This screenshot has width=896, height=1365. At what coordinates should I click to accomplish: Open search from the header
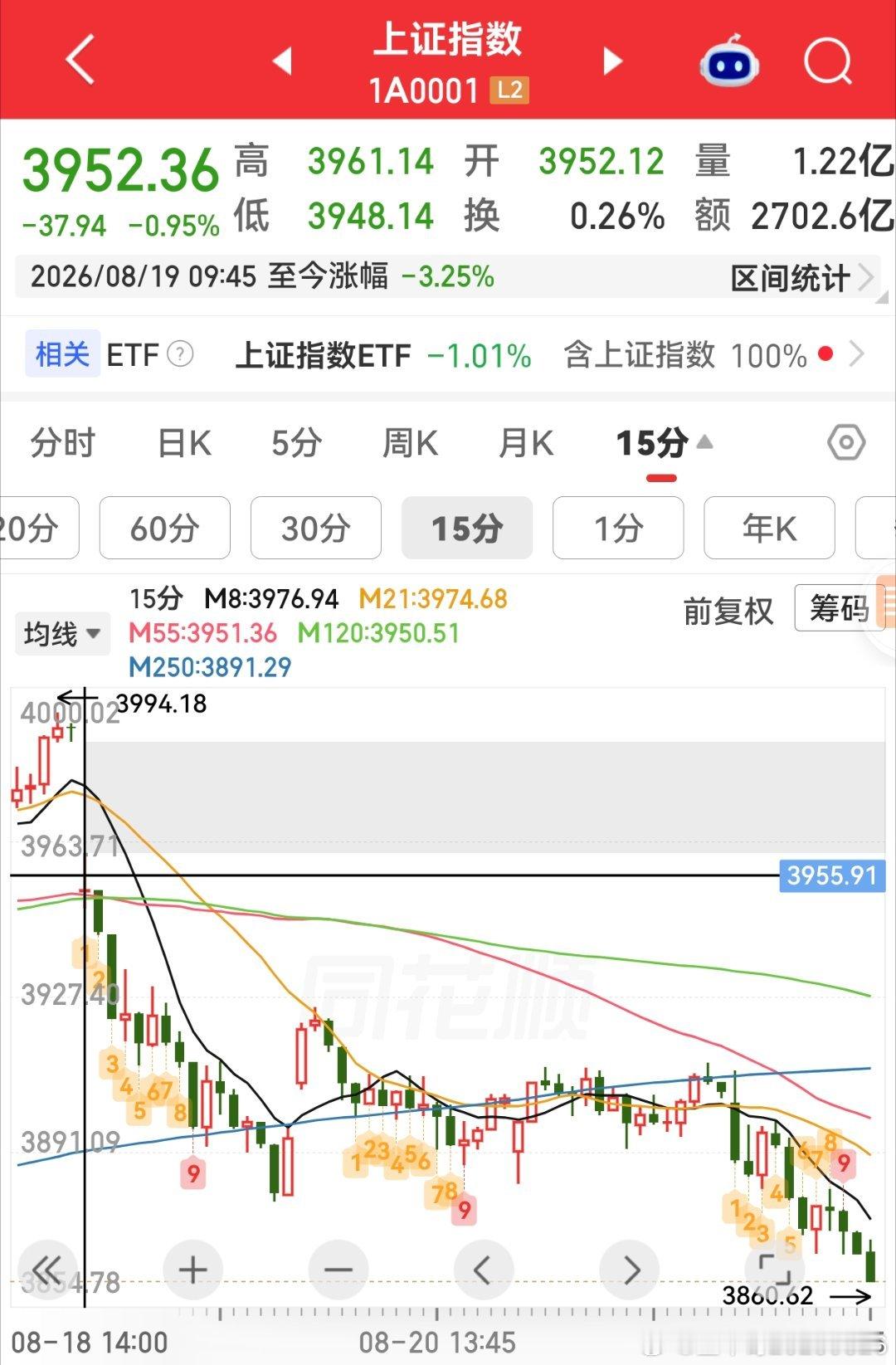point(828,61)
